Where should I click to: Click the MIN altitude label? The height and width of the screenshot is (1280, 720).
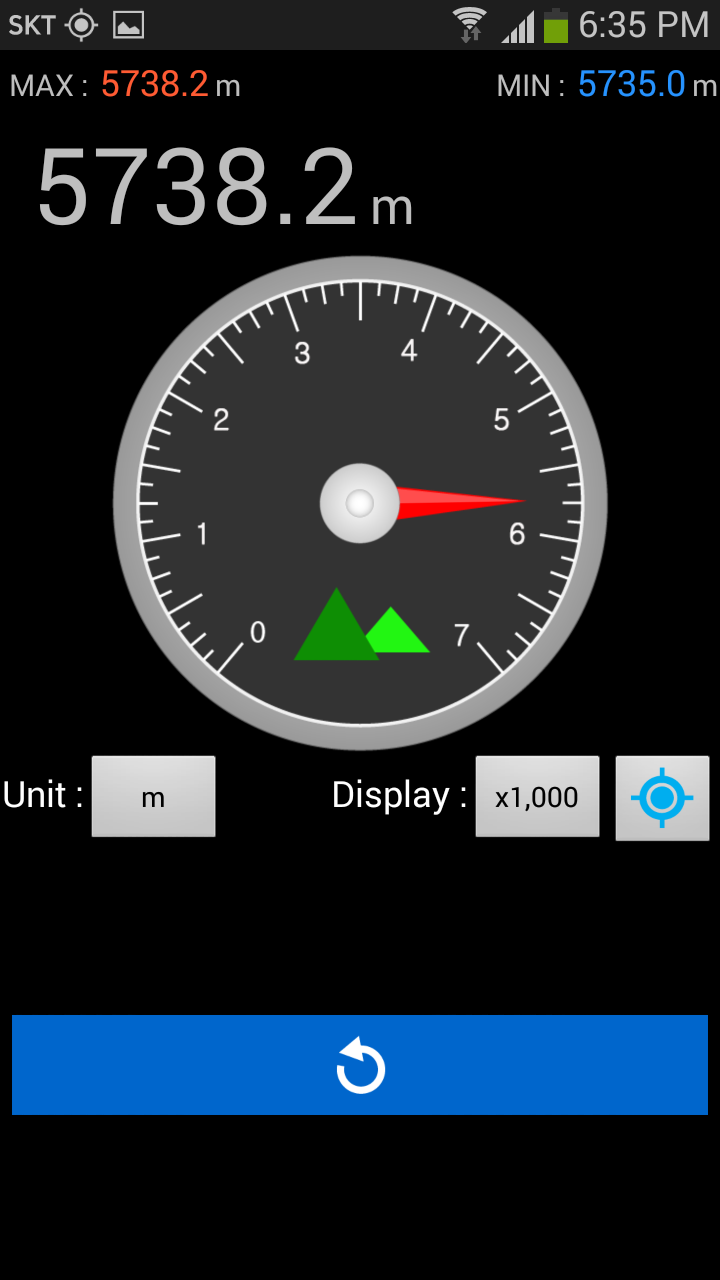[530, 86]
